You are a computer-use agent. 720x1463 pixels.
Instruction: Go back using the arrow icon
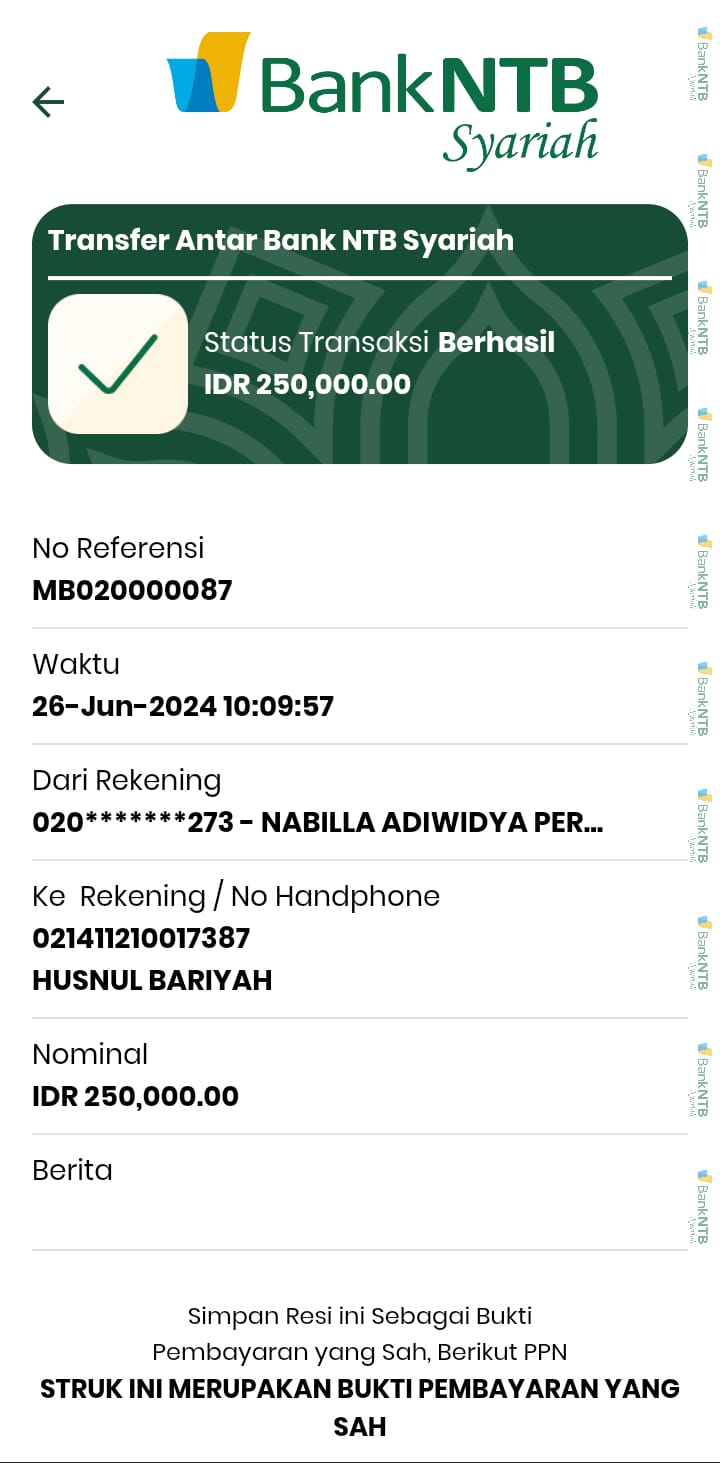pos(48,101)
